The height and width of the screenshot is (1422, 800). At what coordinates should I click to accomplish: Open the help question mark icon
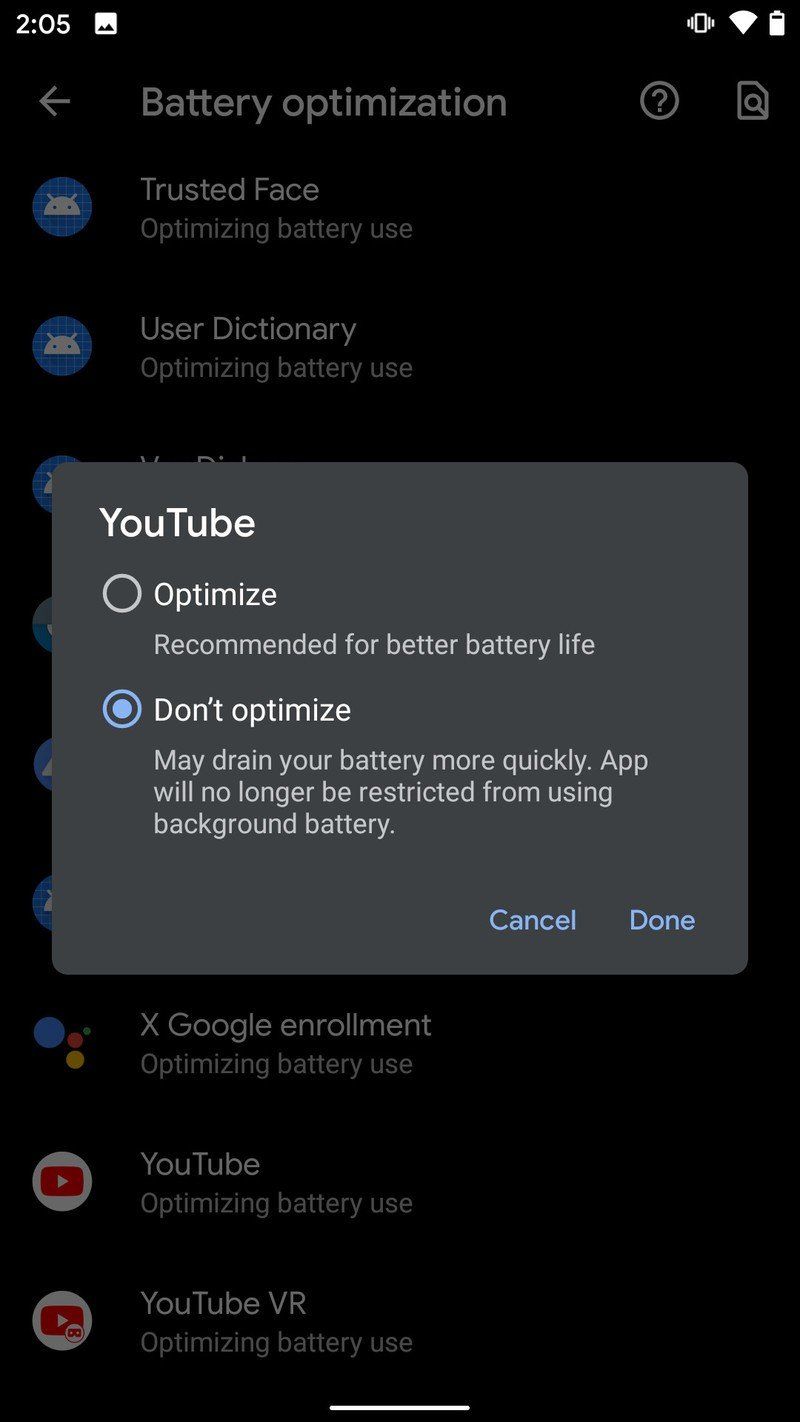click(659, 101)
